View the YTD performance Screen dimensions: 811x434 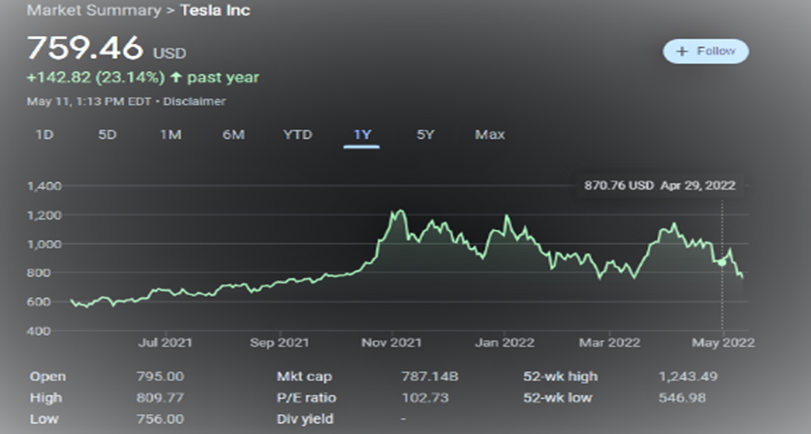pos(297,134)
